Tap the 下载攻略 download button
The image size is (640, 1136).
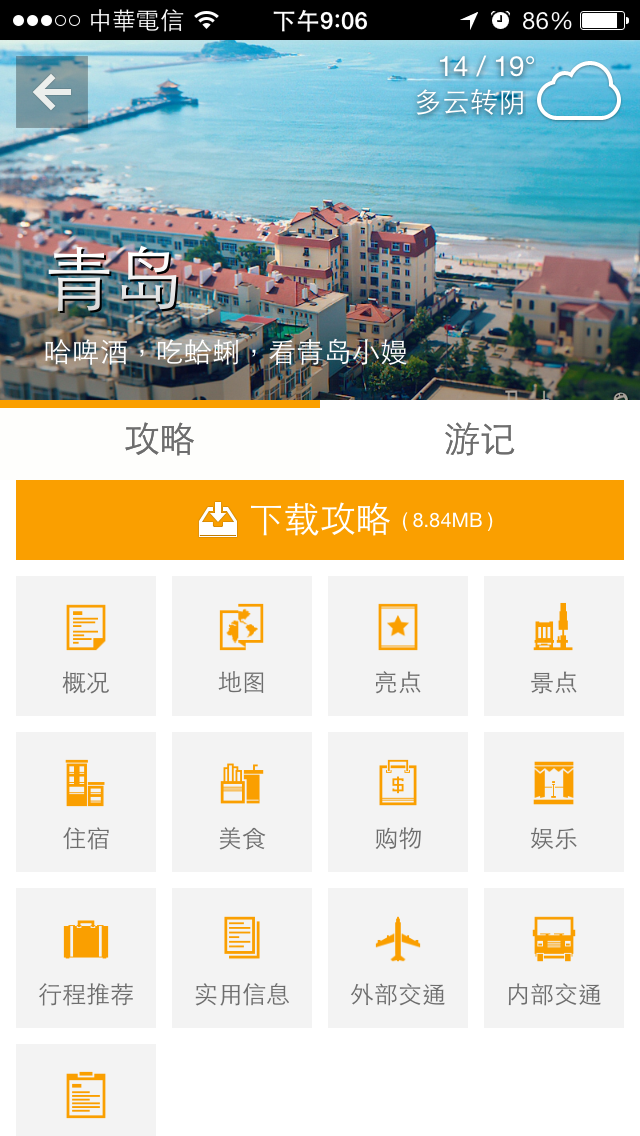pos(320,519)
